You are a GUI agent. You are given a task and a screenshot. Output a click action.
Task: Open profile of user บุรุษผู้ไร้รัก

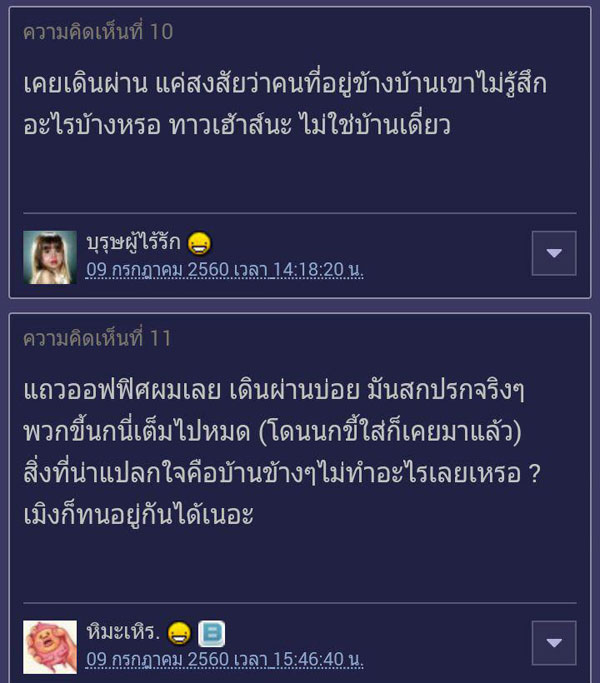point(134,243)
